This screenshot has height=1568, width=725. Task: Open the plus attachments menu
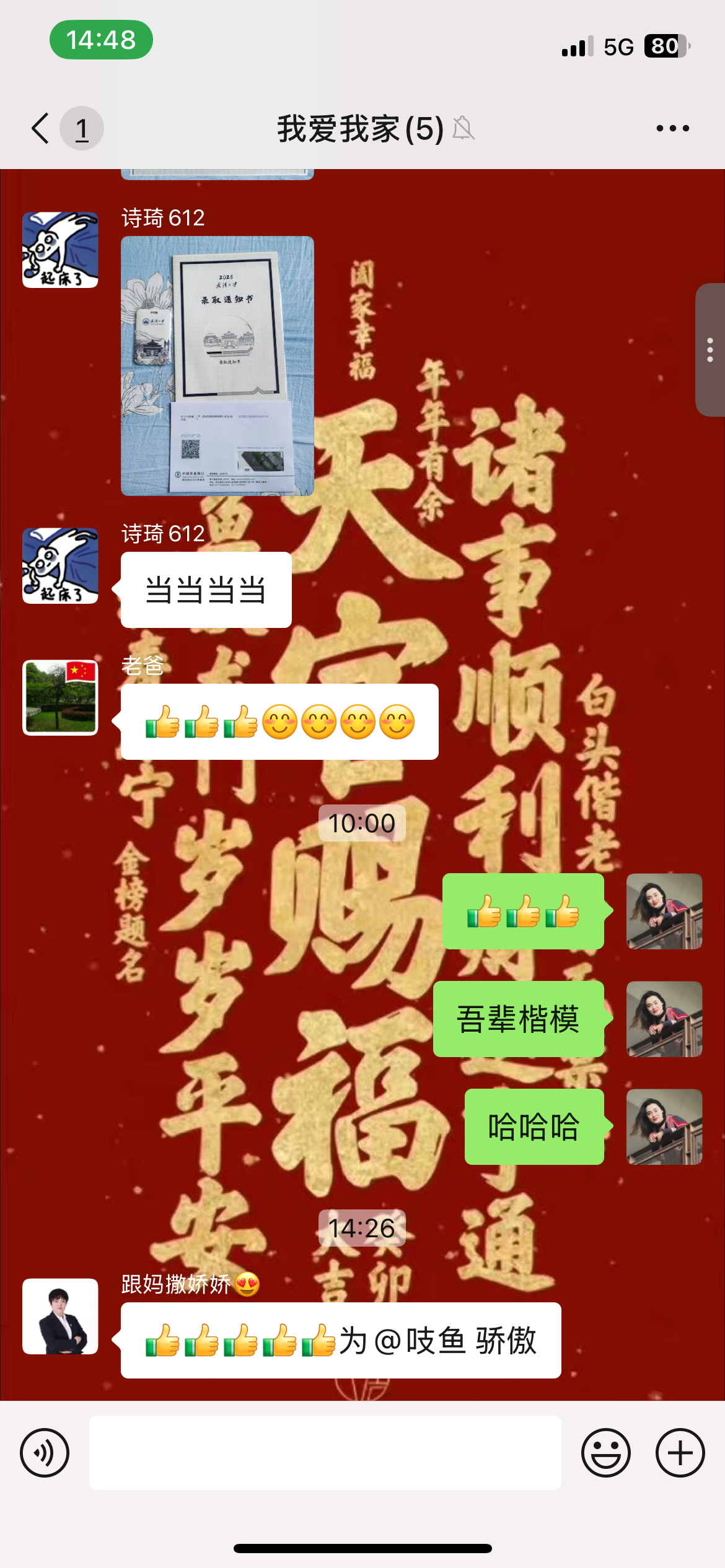[680, 1452]
